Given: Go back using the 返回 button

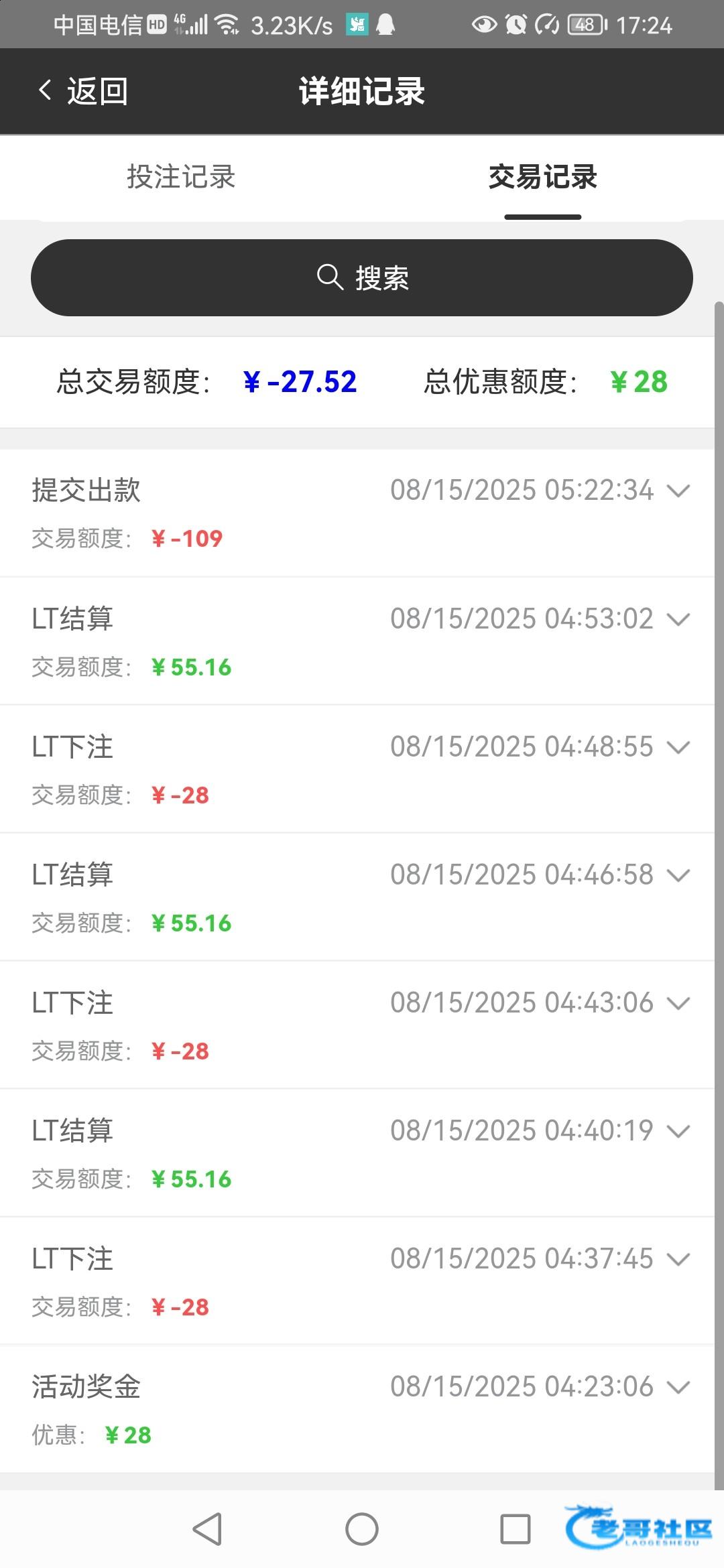Looking at the screenshot, I should click(83, 91).
